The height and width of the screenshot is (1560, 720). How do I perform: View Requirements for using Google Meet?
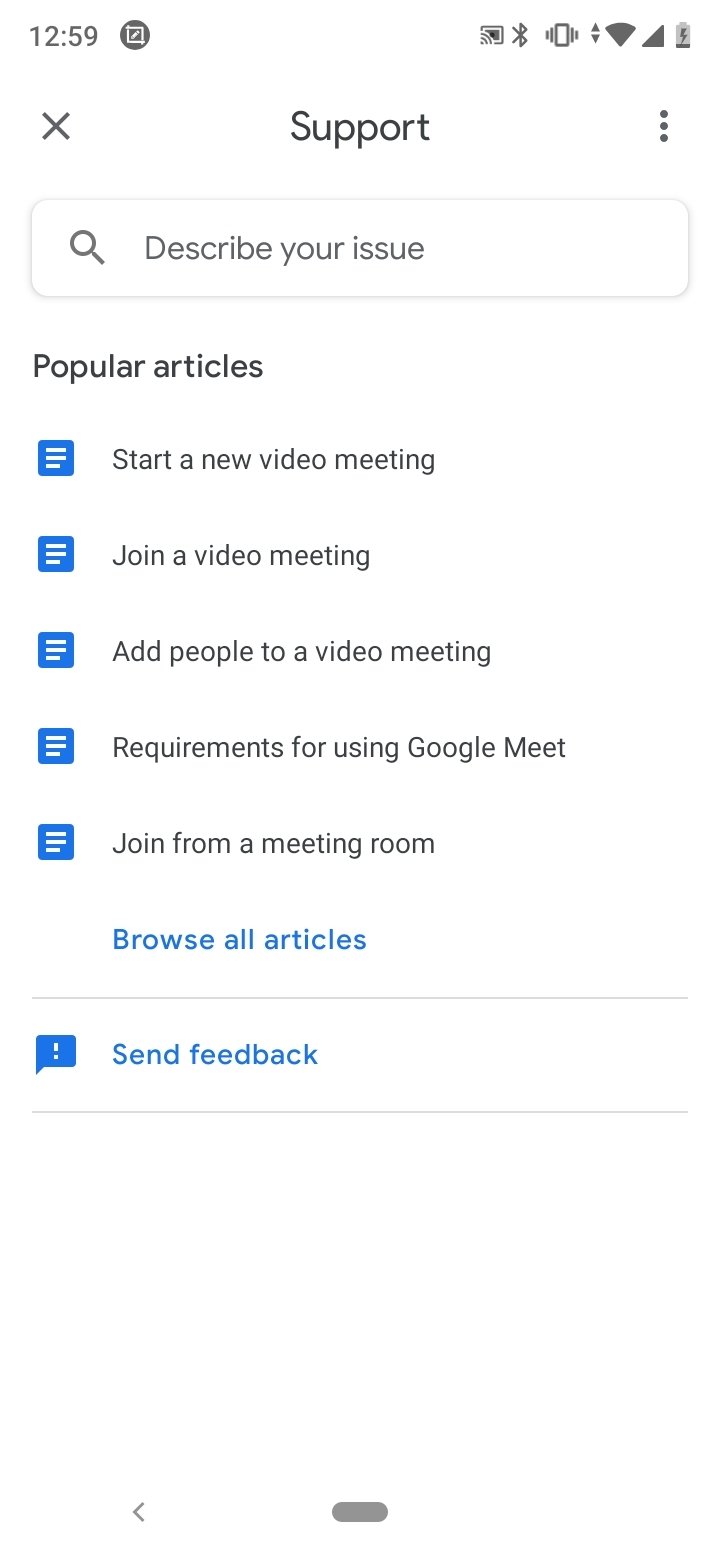pos(360,748)
